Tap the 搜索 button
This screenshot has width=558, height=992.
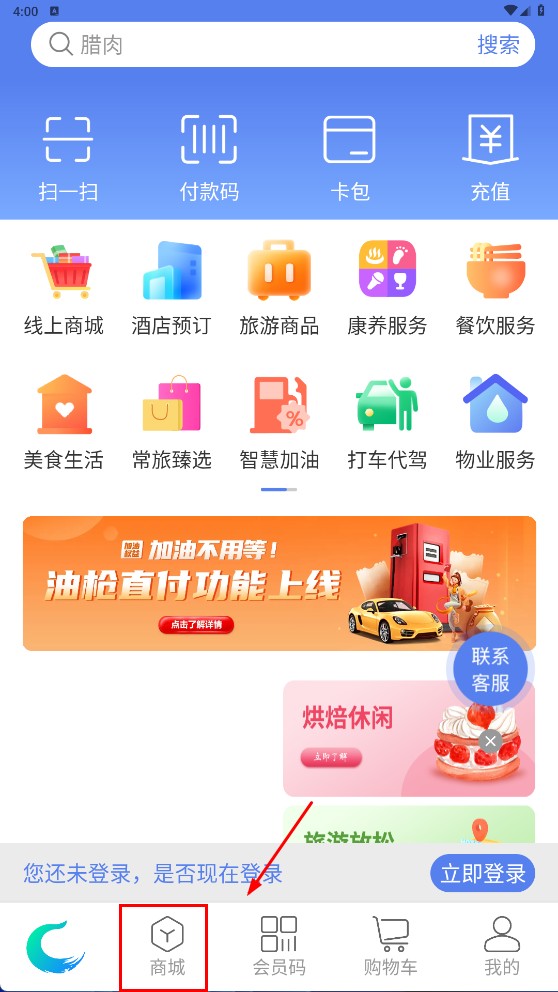(498, 44)
